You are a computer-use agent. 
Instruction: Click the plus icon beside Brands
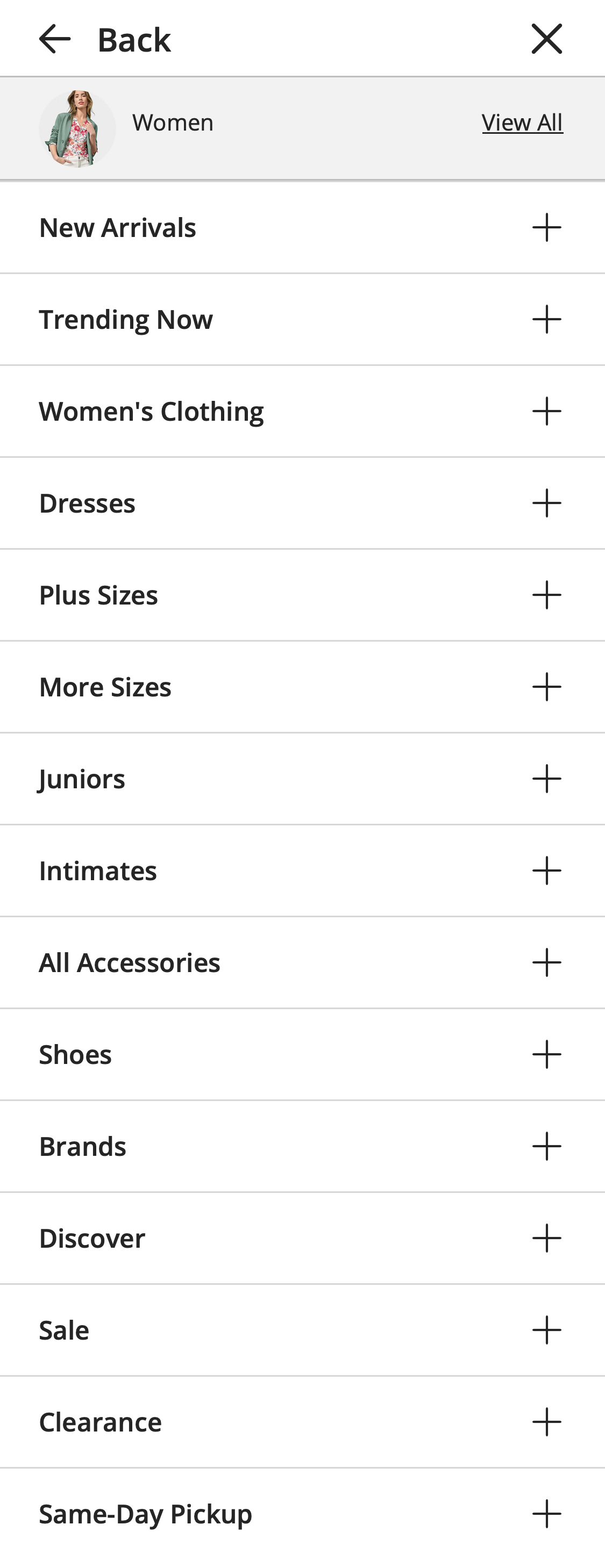click(x=546, y=1146)
